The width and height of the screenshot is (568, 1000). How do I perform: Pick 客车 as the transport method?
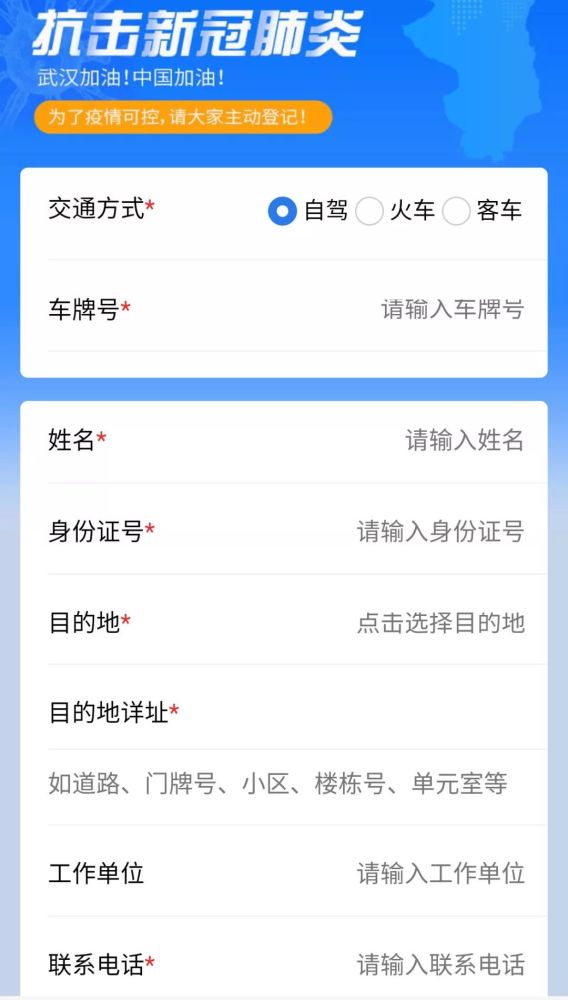(456, 211)
